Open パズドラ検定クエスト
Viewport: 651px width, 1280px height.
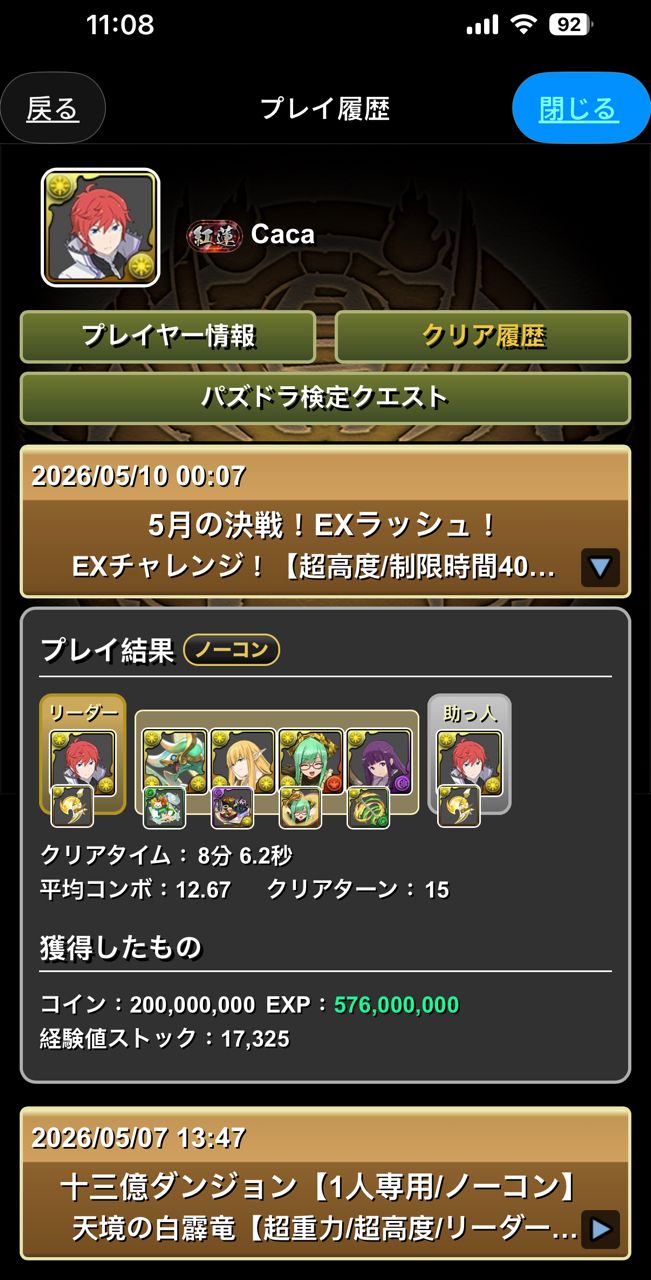(x=325, y=398)
